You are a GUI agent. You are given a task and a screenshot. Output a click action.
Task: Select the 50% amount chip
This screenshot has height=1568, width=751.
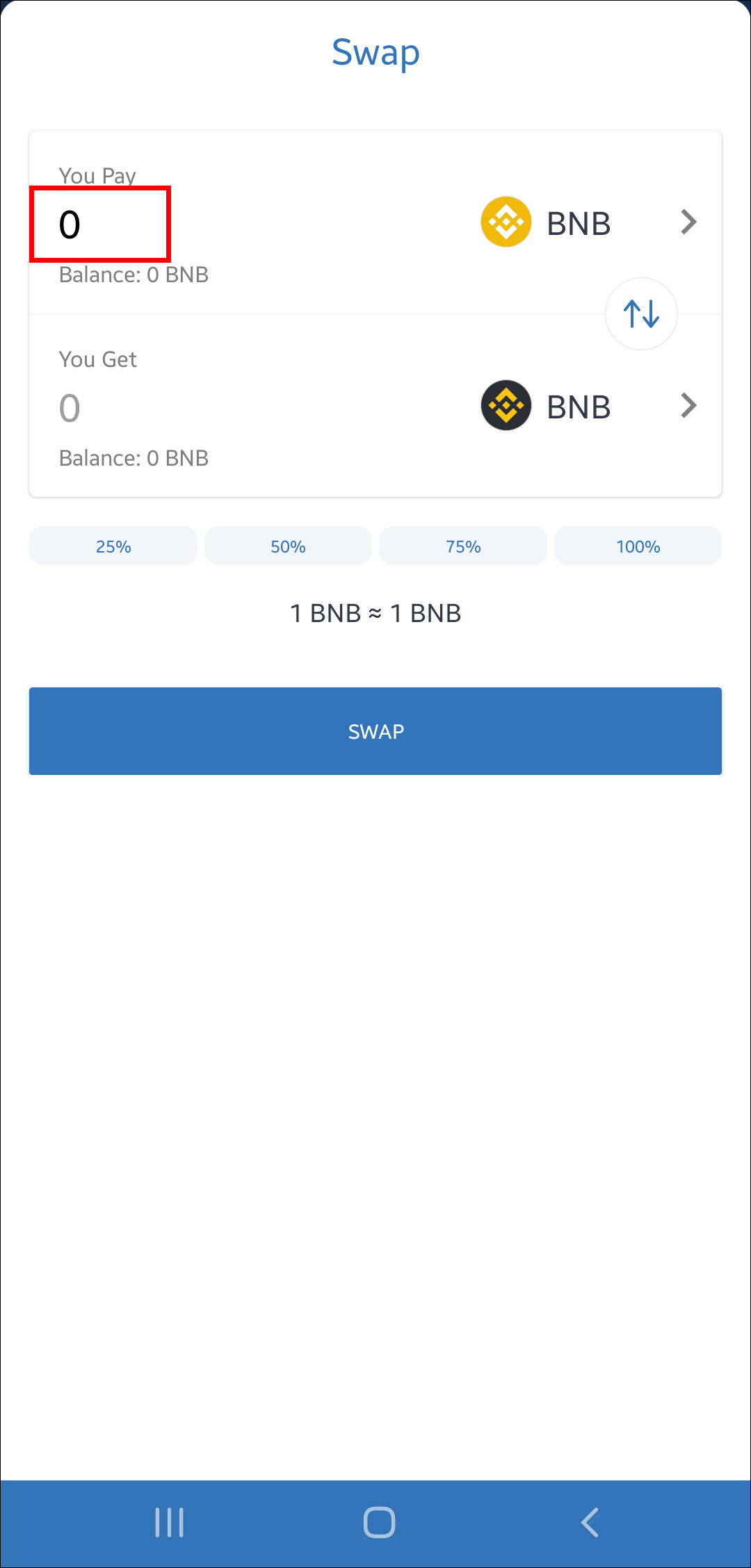coord(288,546)
